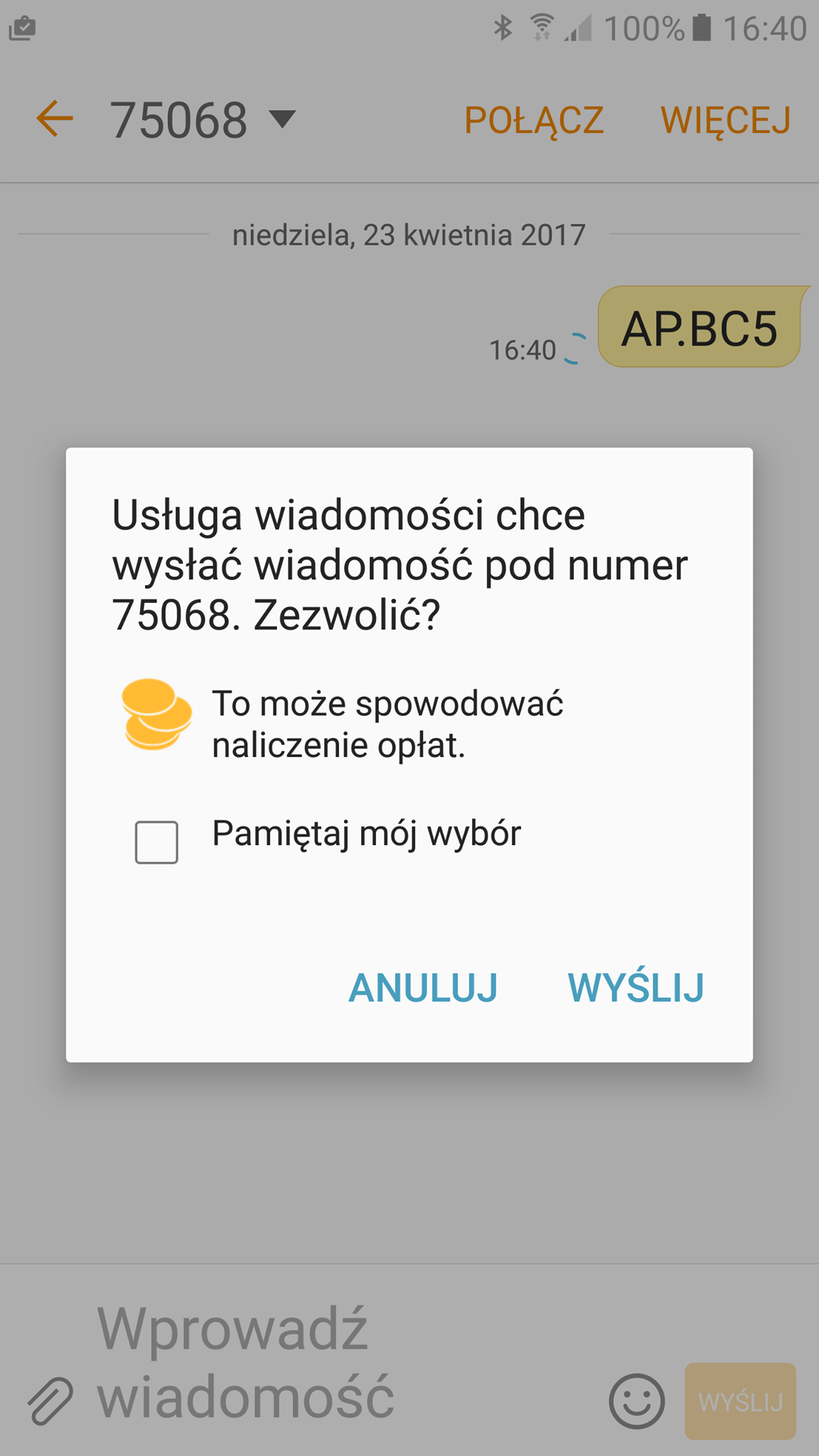Open the emoji picker
Viewport: 819px width, 1456px height.
click(x=636, y=1401)
